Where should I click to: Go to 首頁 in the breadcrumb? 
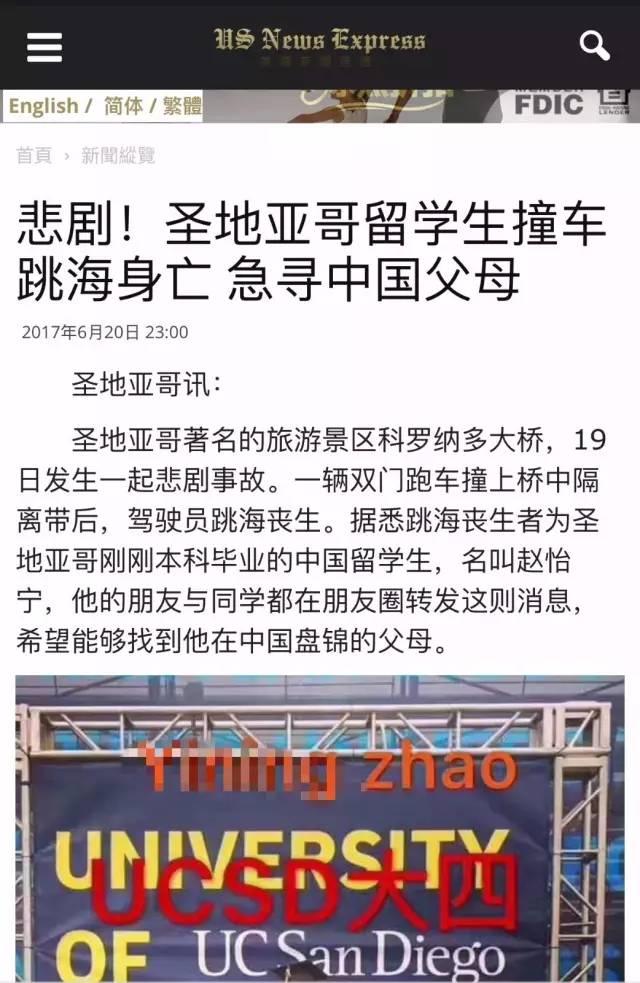(x=33, y=156)
